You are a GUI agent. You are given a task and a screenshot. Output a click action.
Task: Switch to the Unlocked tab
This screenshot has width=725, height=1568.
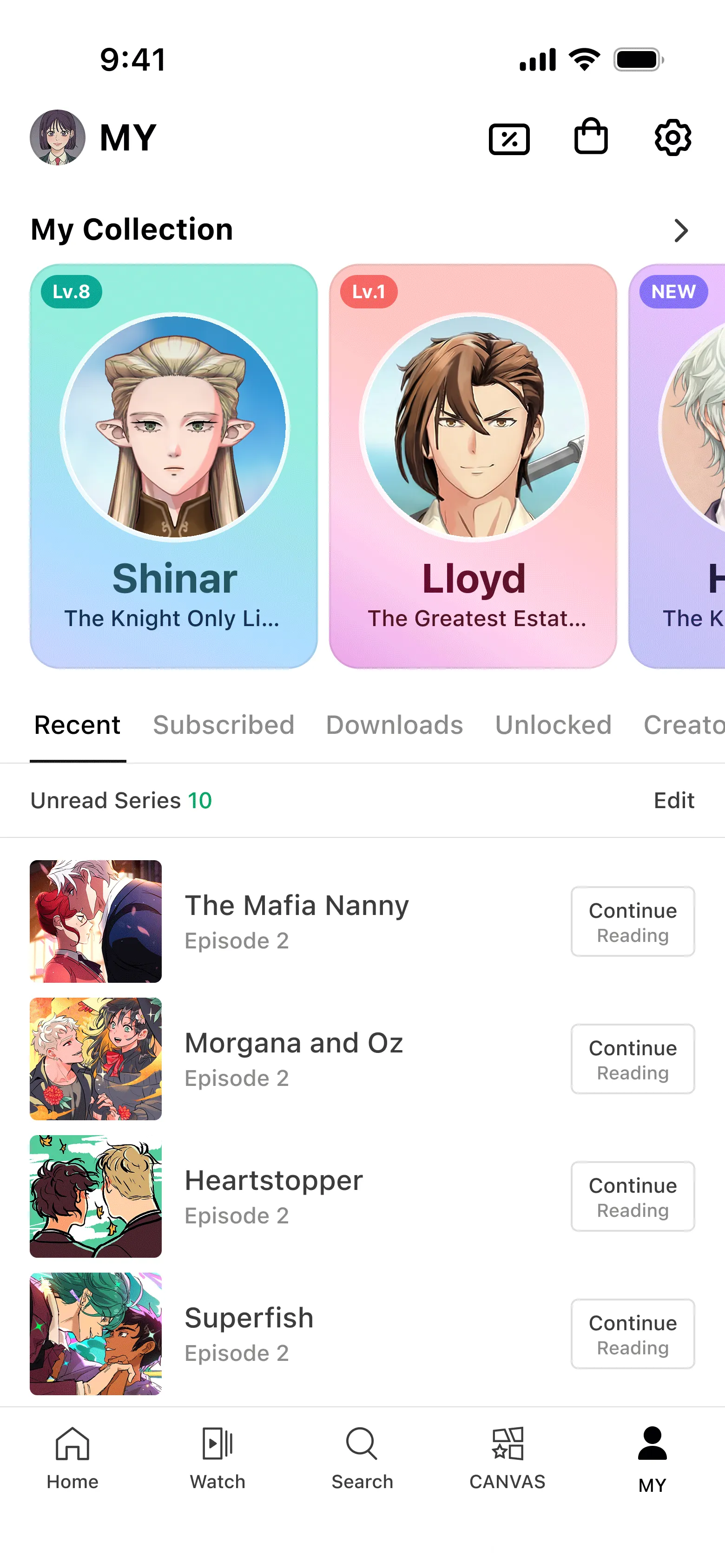click(x=553, y=725)
